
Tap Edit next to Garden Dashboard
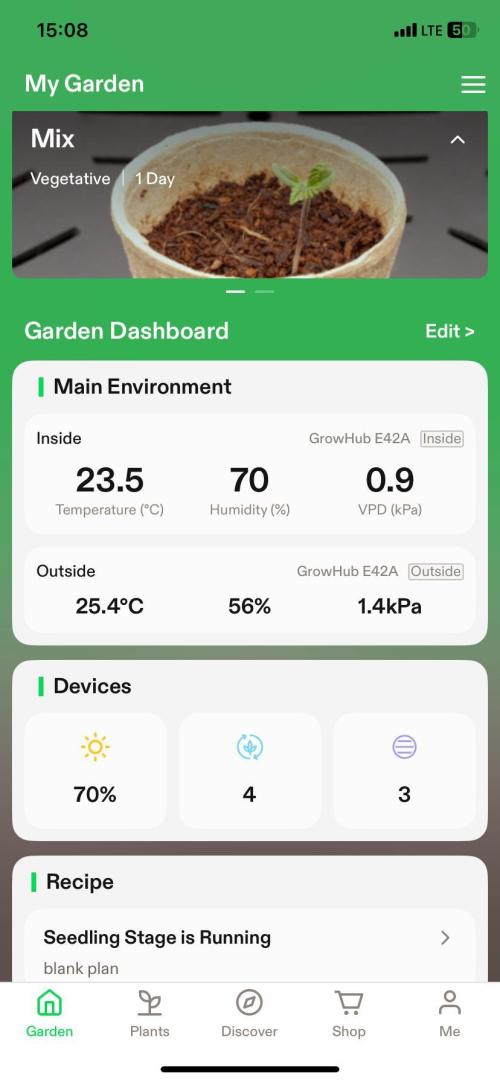point(450,331)
